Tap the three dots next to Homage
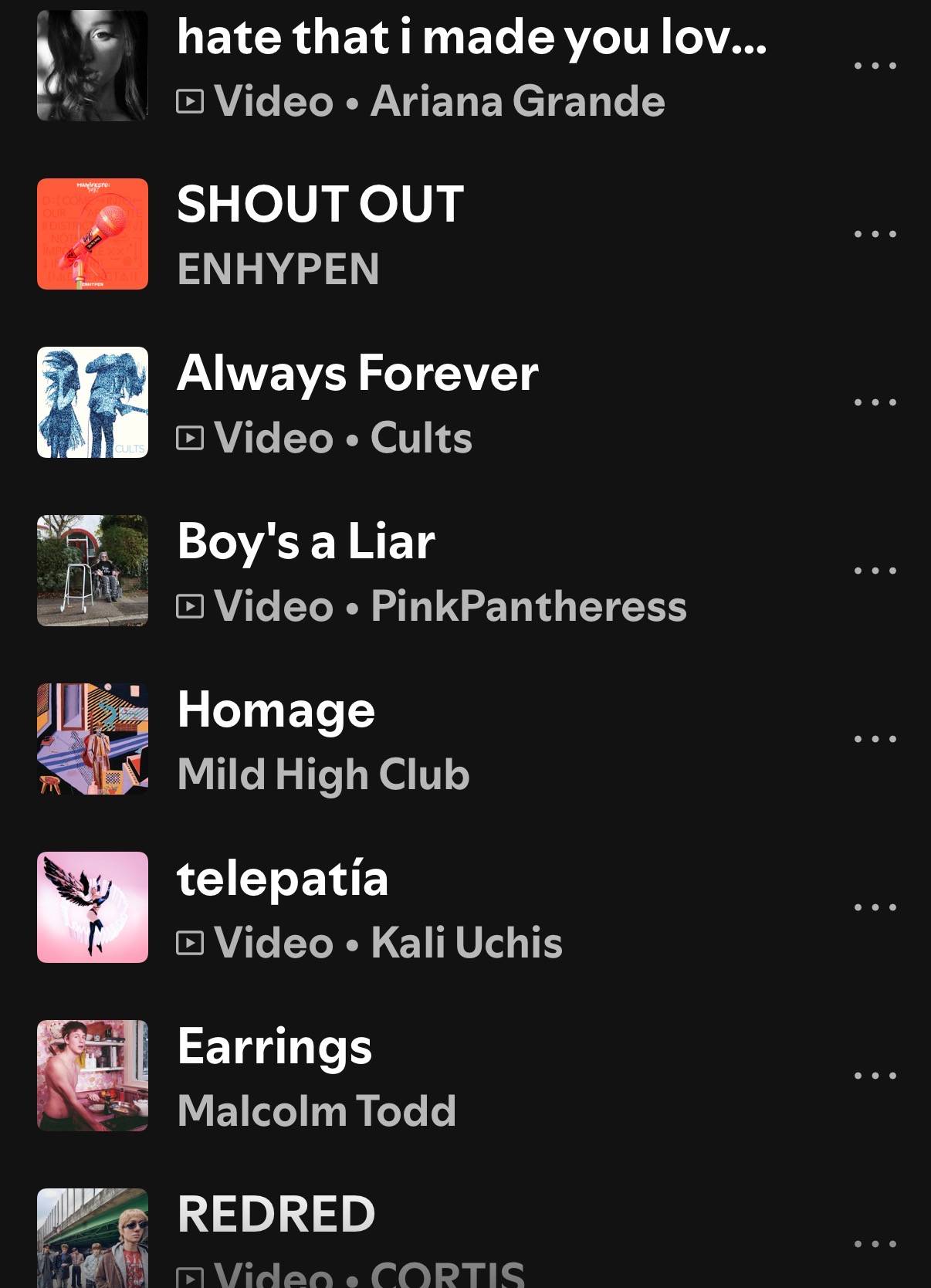 [x=875, y=739]
